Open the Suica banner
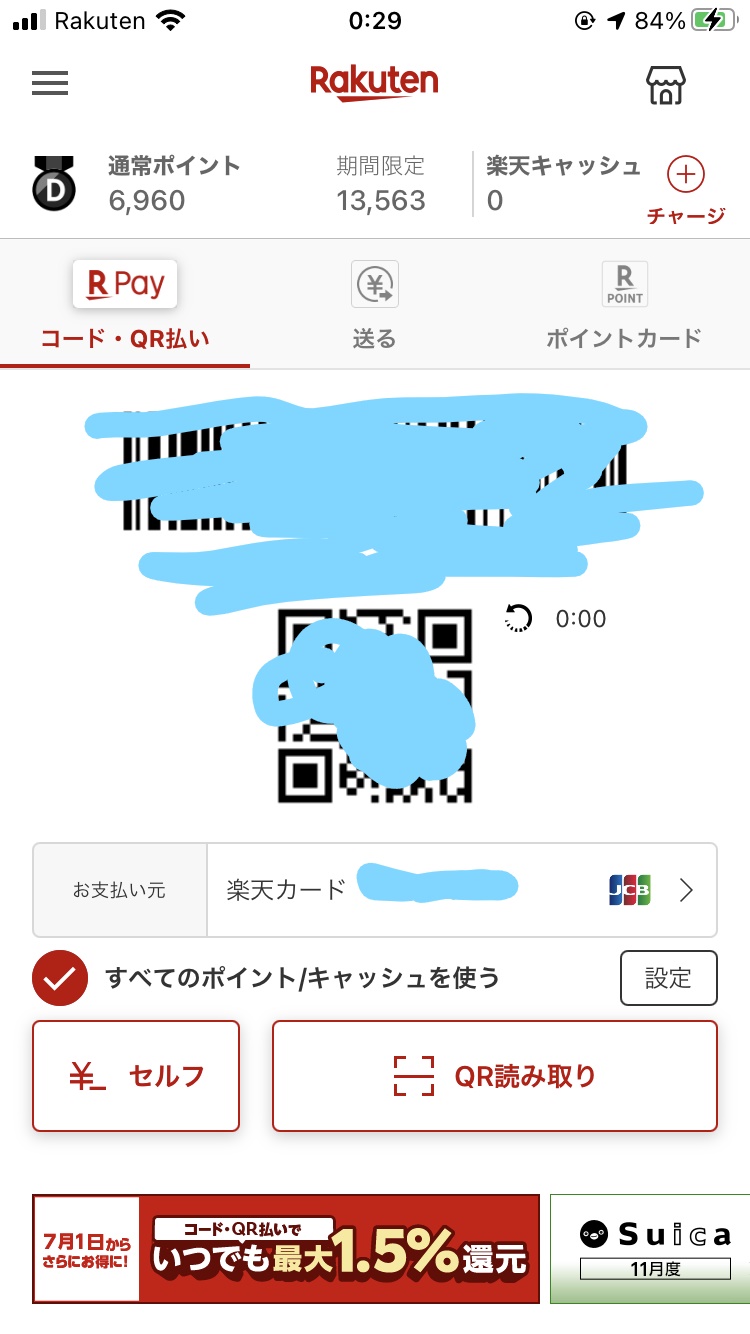Viewport: 750px width, 1334px height. pyautogui.click(x=650, y=1249)
